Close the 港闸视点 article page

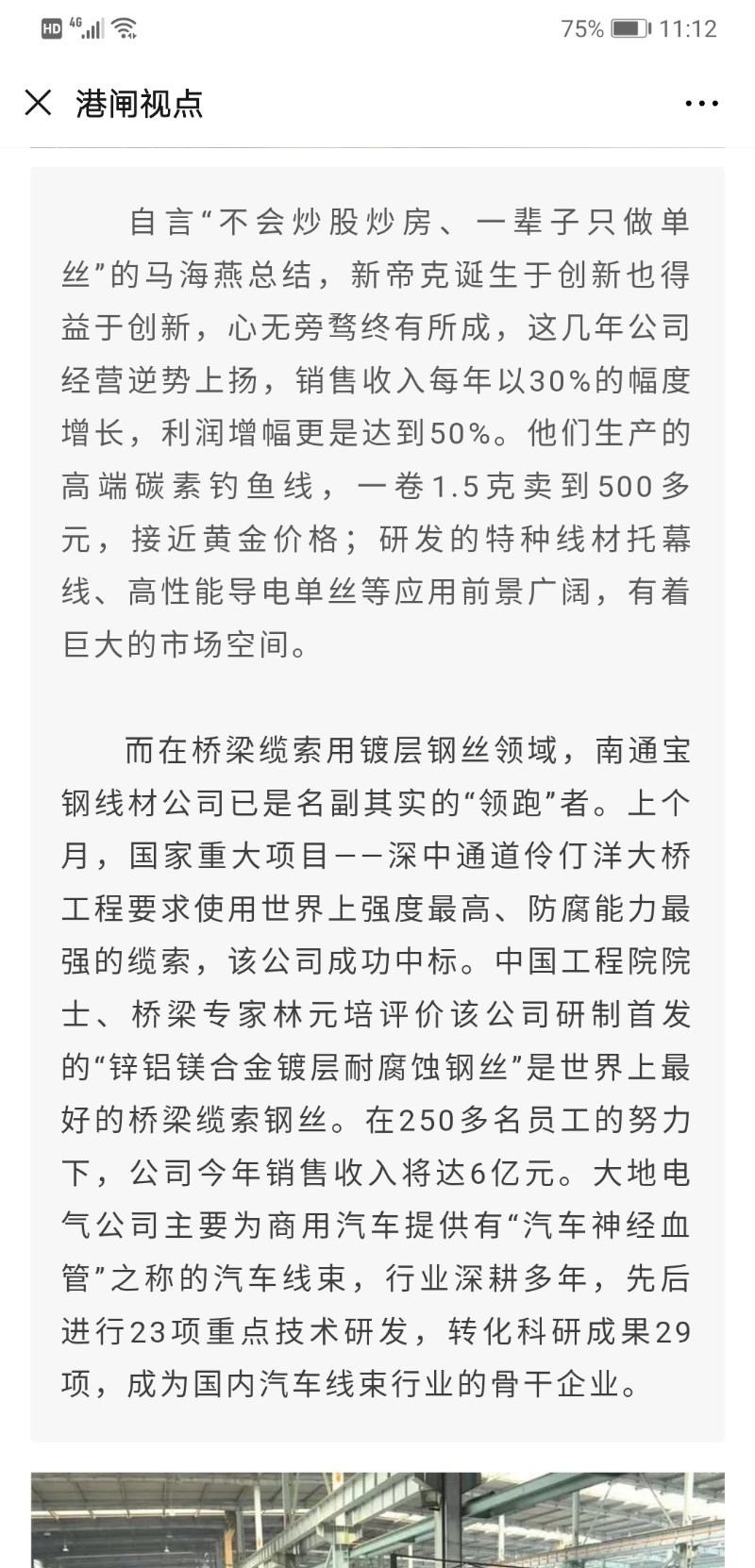point(38,103)
